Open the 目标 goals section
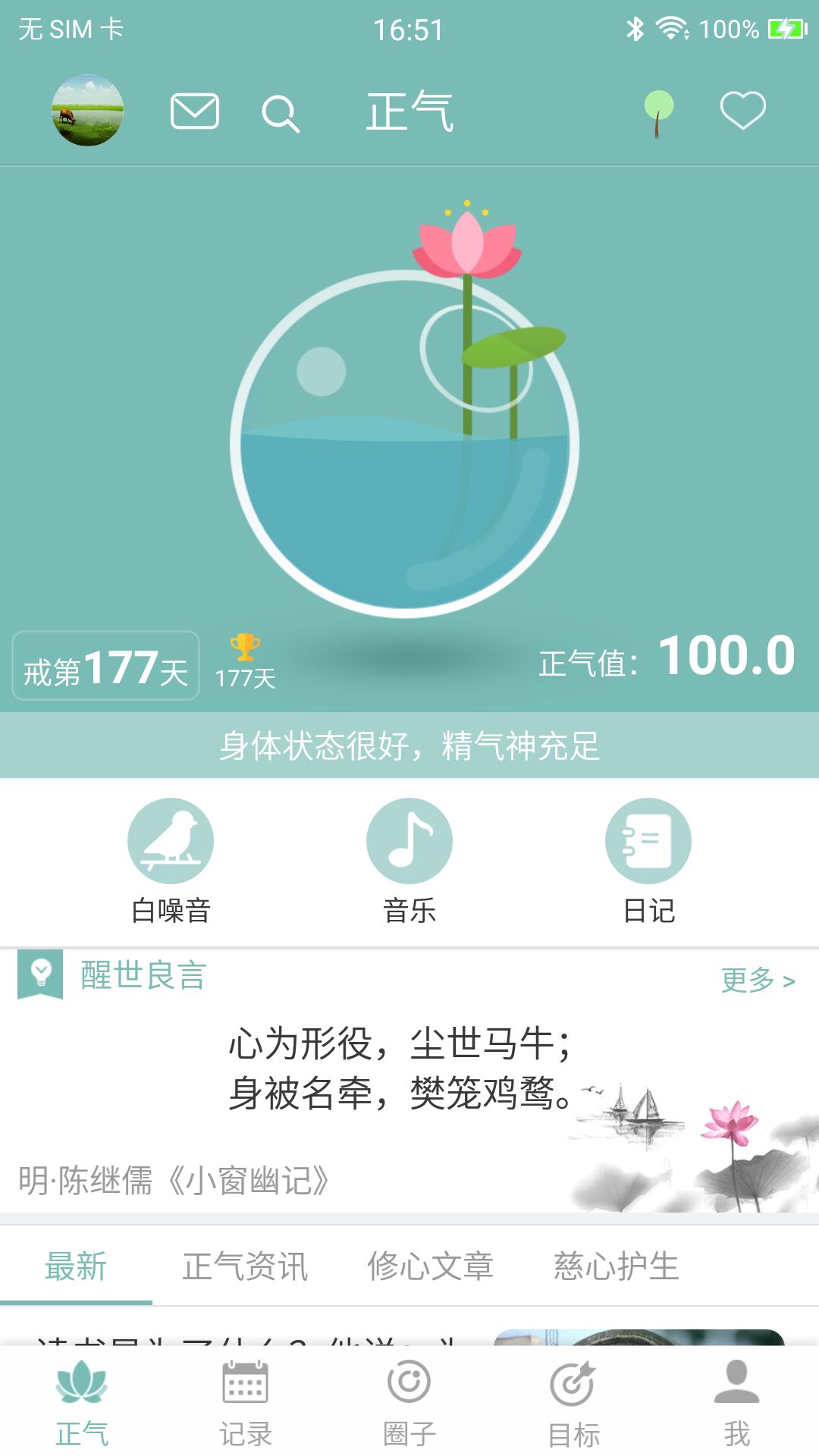819x1456 pixels. click(575, 1407)
